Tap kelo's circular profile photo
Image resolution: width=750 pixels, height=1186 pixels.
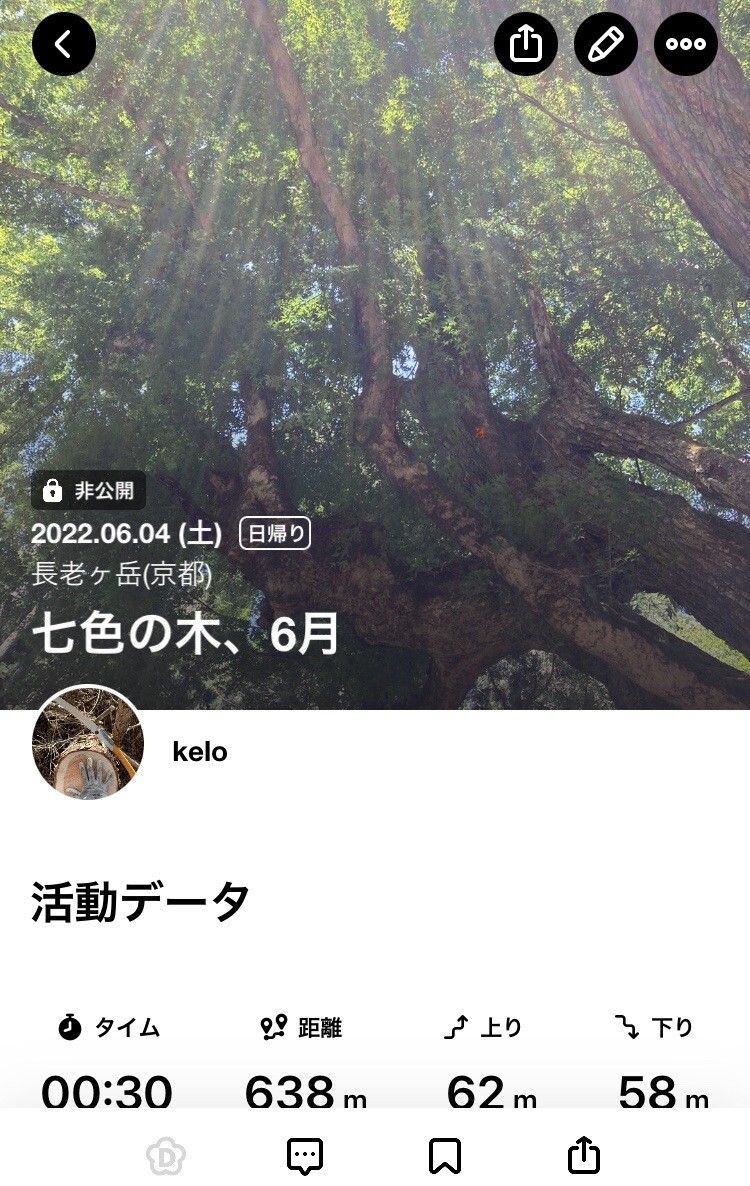coord(89,752)
